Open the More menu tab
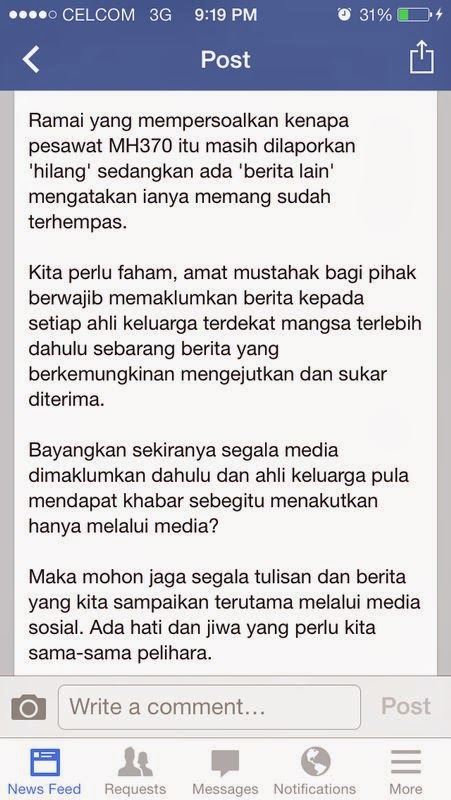This screenshot has height=800, width=451. [x=406, y=771]
